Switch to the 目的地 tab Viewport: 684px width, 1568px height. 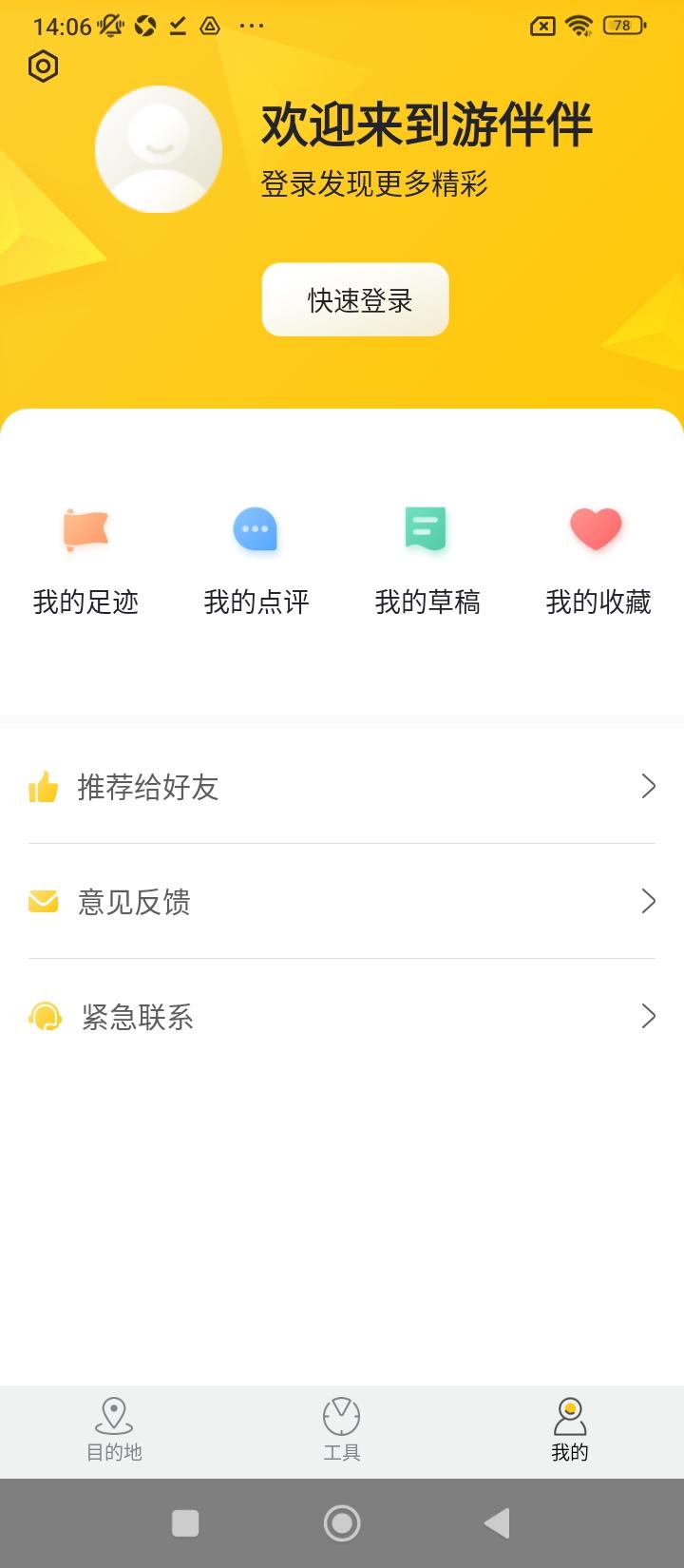[114, 1429]
